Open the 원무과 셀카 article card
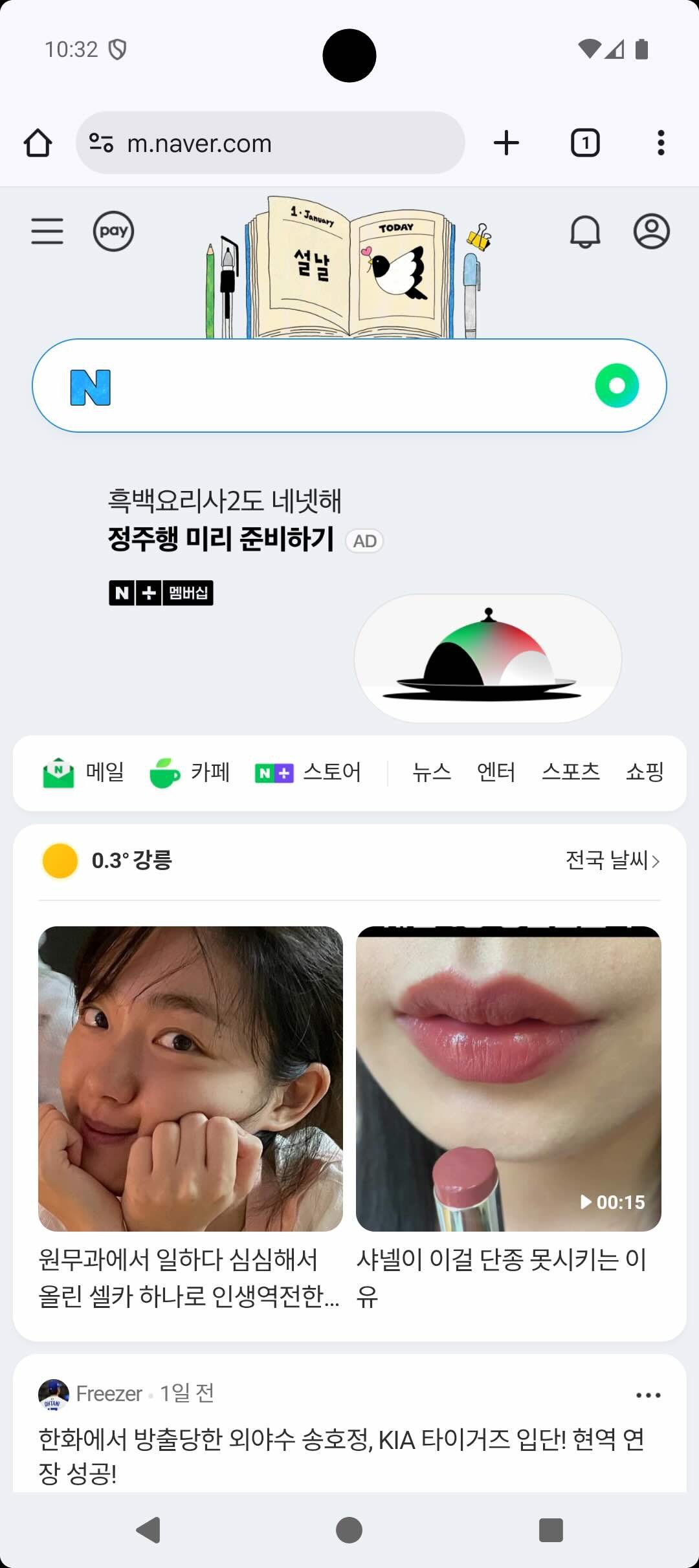Screen dimensions: 699x1568 click(x=190, y=1078)
